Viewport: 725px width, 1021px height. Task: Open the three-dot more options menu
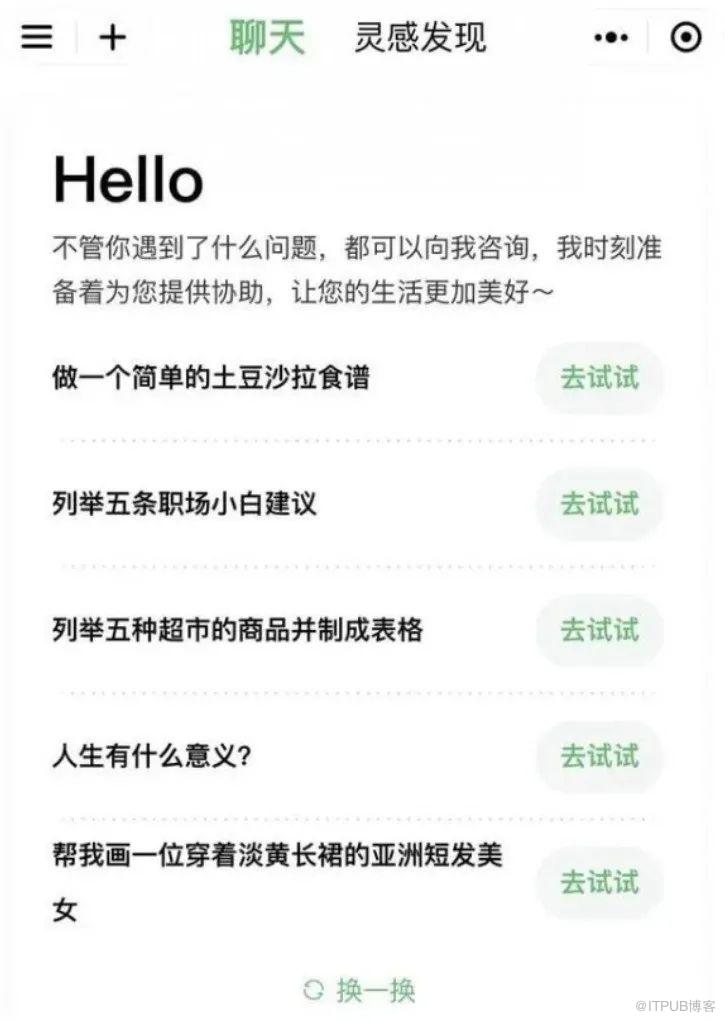click(x=611, y=38)
